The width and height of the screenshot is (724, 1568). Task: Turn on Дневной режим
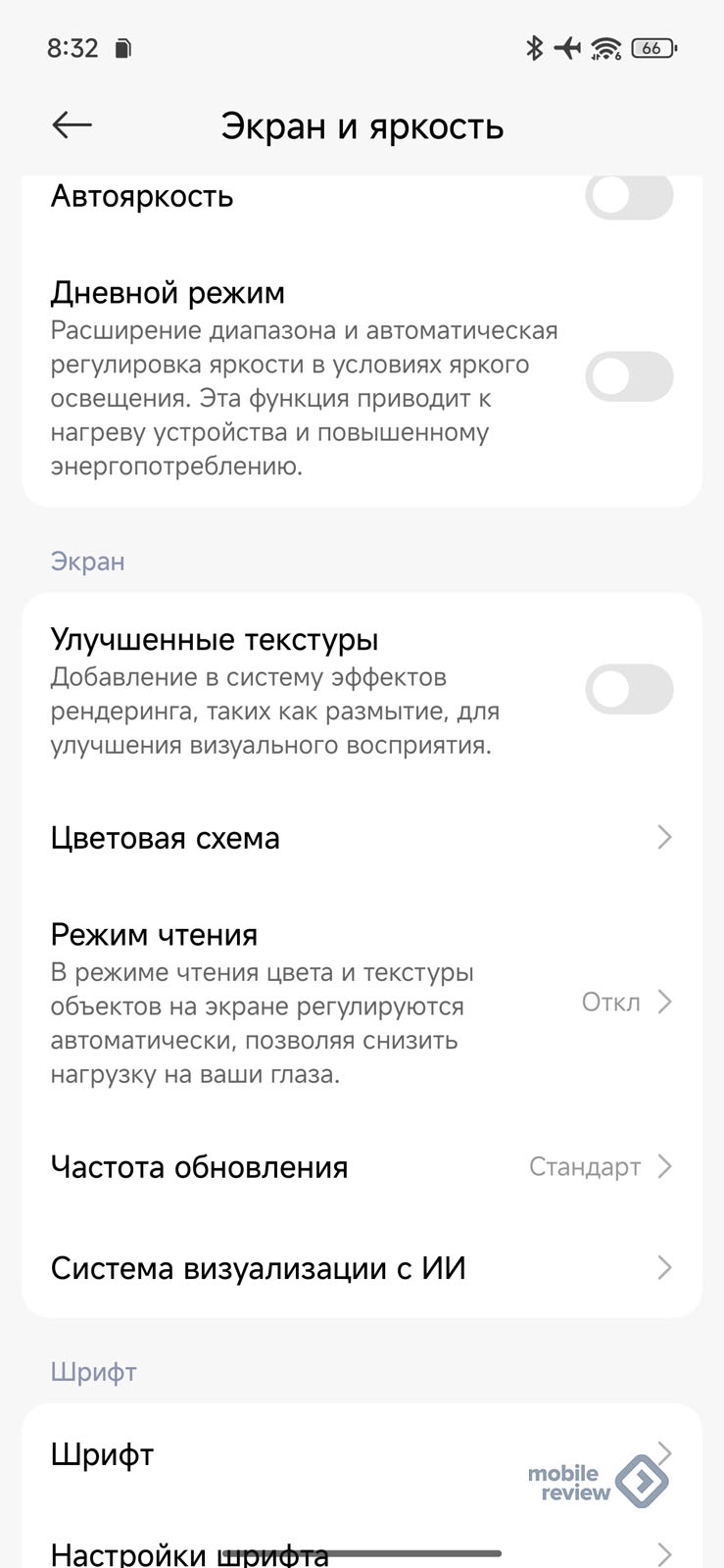629,377
